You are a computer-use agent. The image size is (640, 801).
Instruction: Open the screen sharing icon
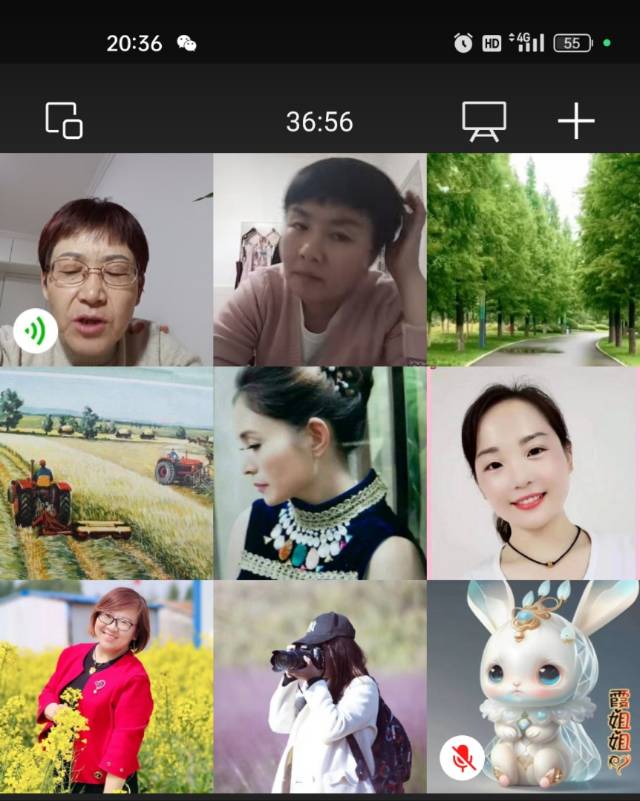(483, 121)
